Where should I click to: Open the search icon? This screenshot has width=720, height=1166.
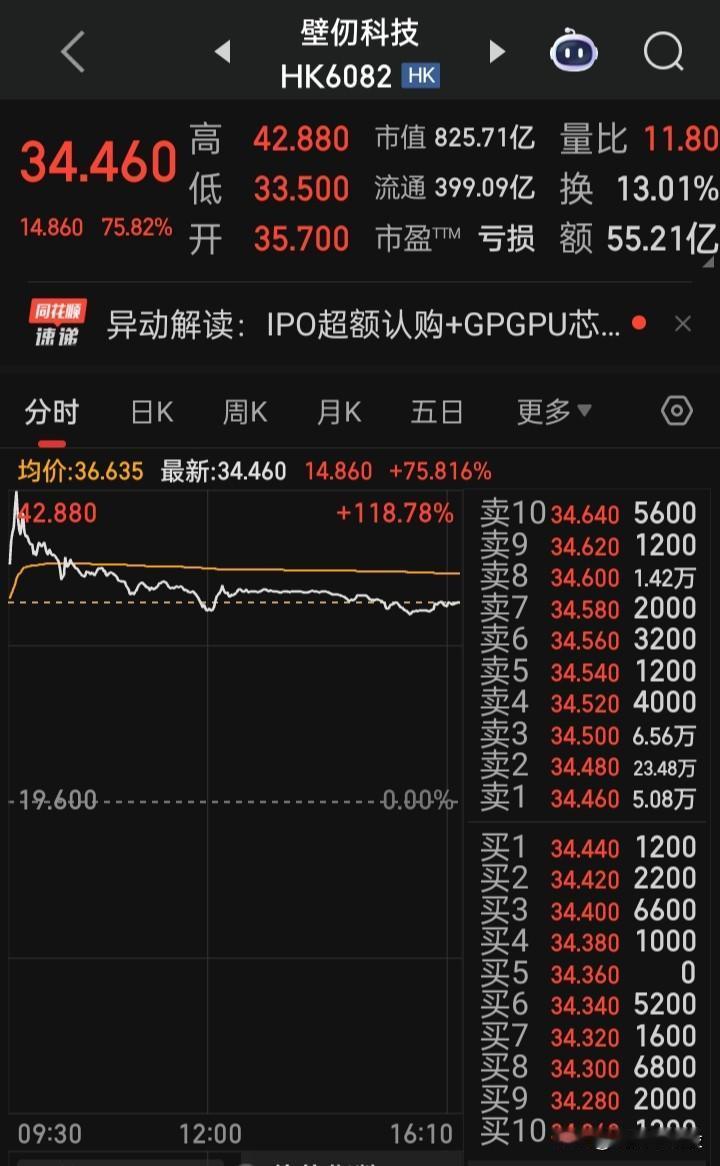[x=663, y=51]
